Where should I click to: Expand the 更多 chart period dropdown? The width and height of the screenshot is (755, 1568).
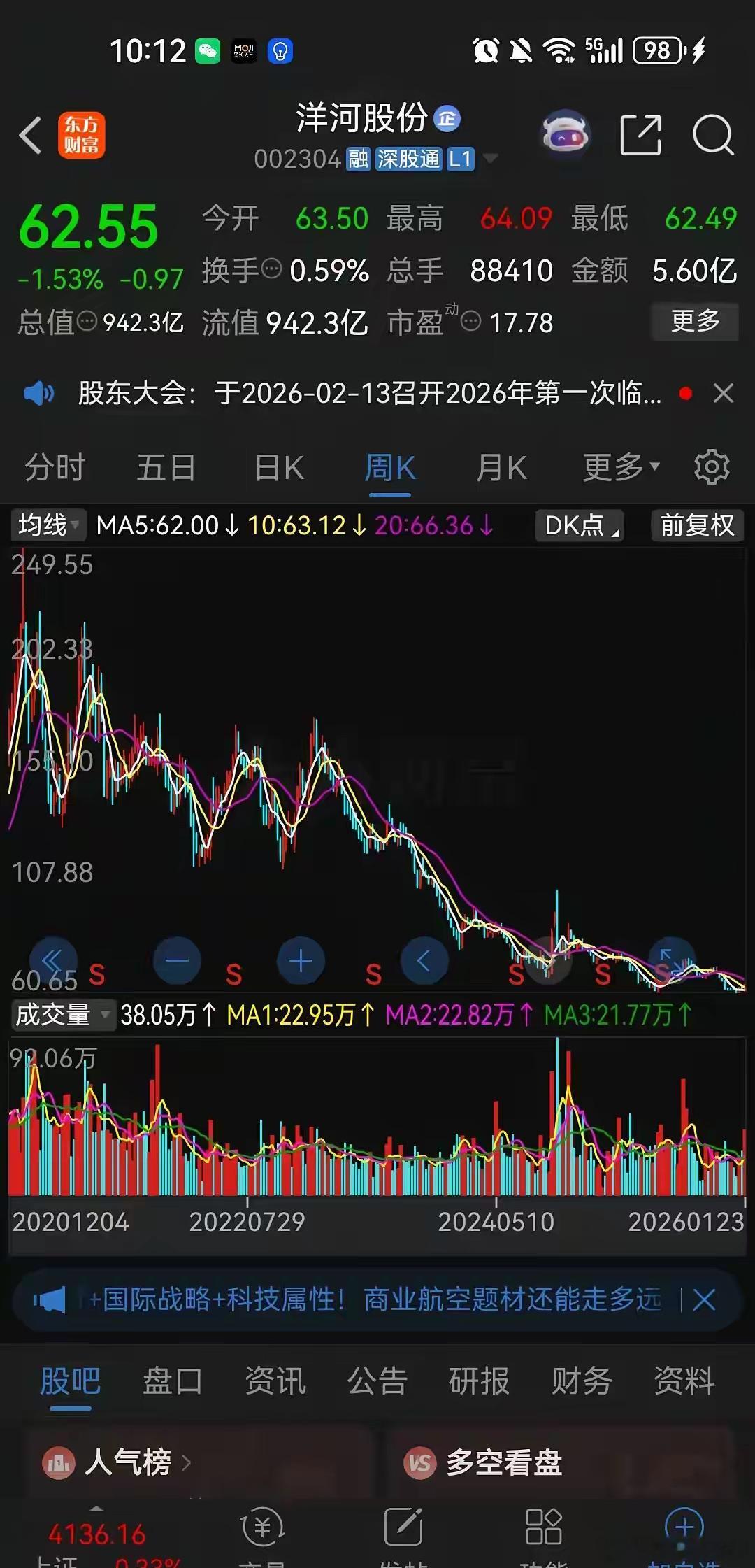pyautogui.click(x=618, y=467)
